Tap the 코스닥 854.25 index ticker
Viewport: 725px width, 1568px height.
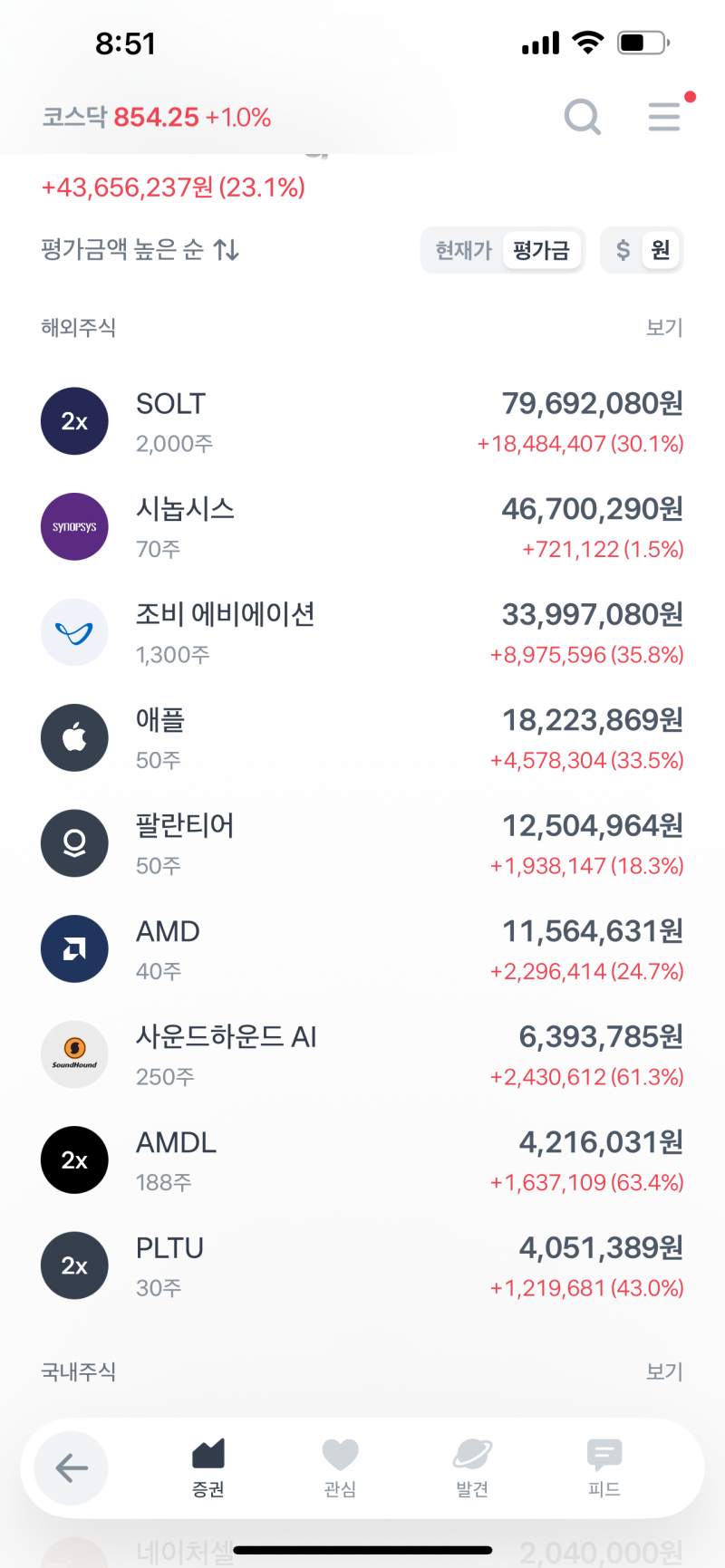[x=154, y=116]
